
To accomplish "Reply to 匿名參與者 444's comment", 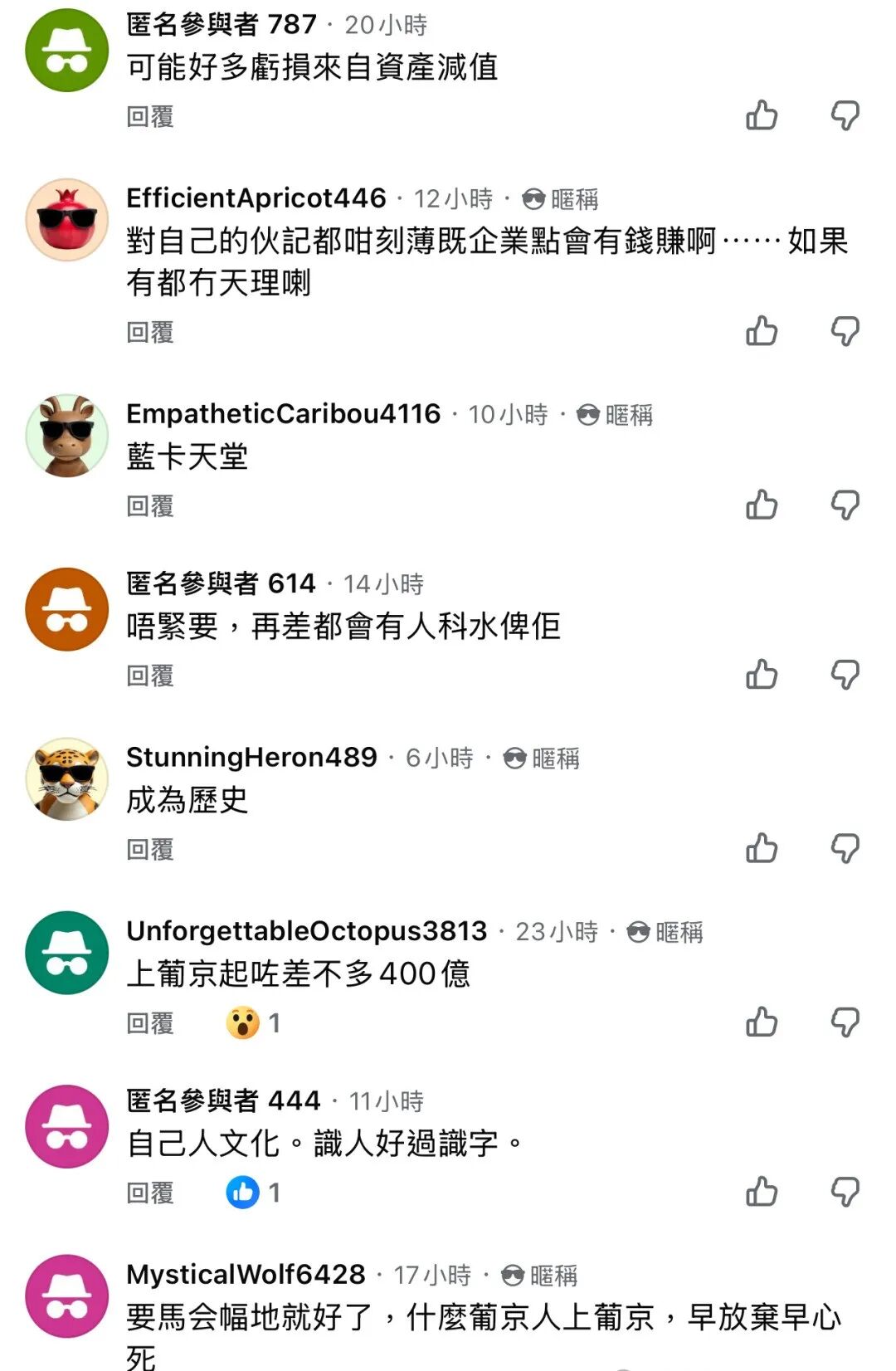I will (x=150, y=1193).
